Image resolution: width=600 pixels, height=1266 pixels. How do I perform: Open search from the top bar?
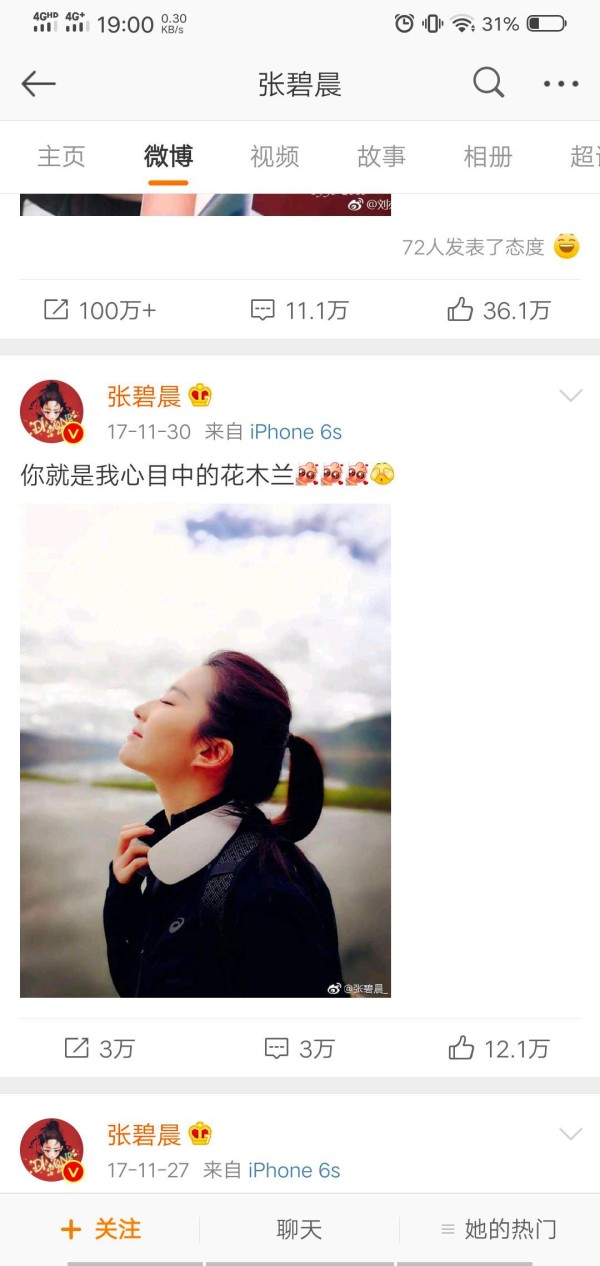pyautogui.click(x=488, y=83)
